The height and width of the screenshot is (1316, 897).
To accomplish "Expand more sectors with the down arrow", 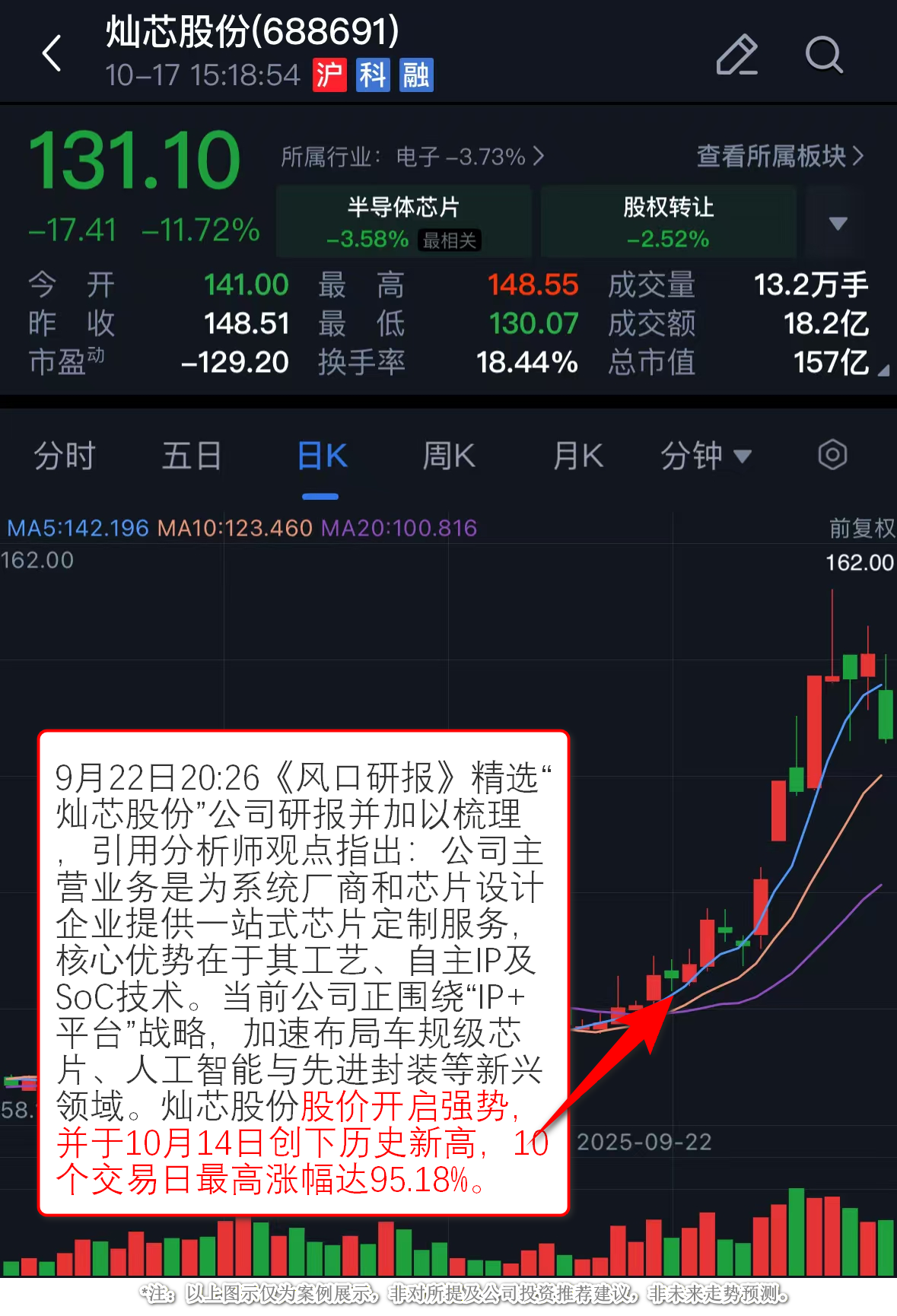I will tap(838, 223).
